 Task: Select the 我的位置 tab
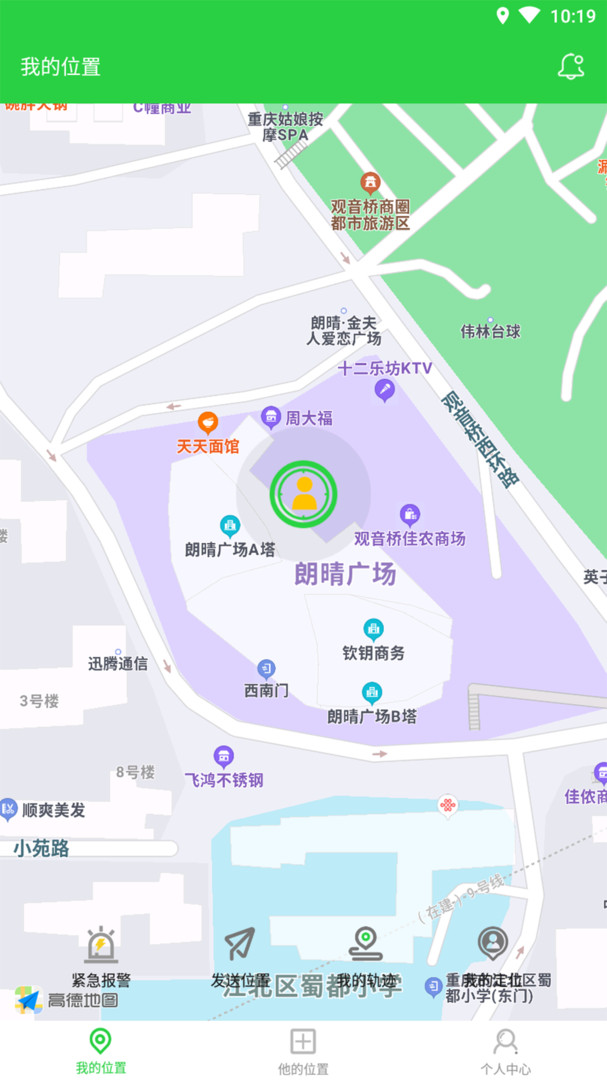(x=101, y=1050)
